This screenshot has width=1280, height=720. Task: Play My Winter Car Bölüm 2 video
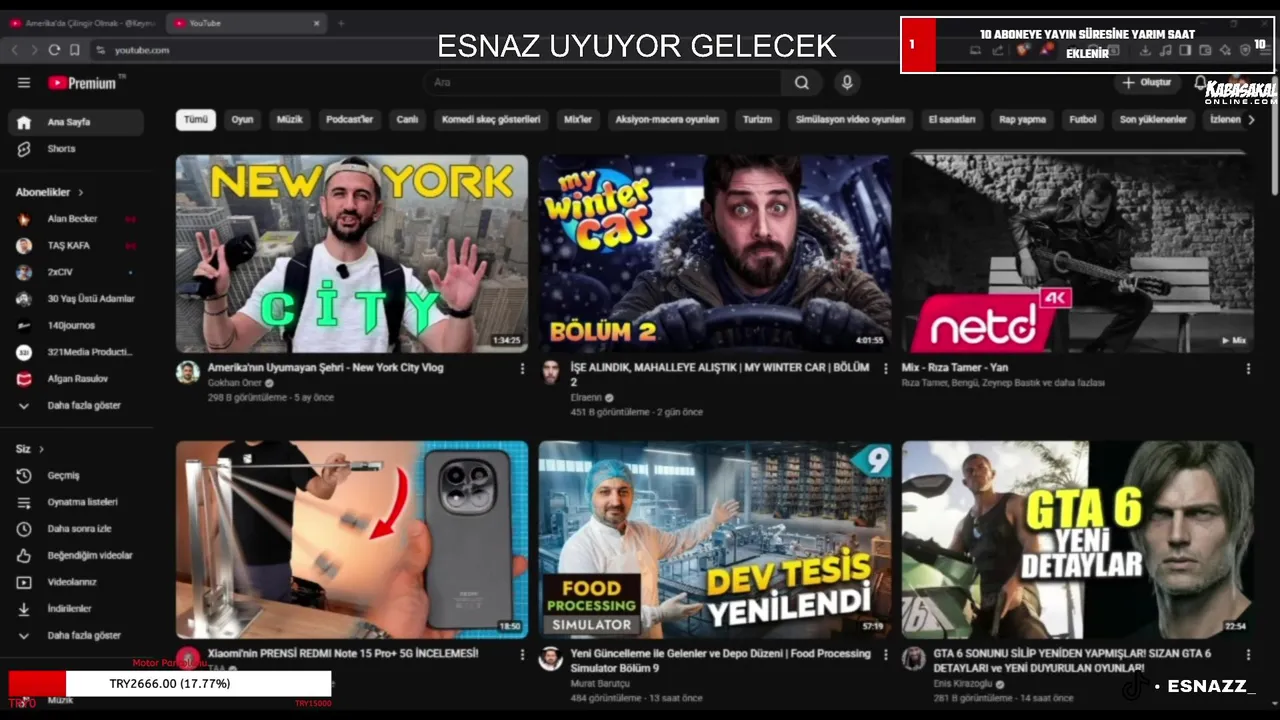[x=714, y=253]
